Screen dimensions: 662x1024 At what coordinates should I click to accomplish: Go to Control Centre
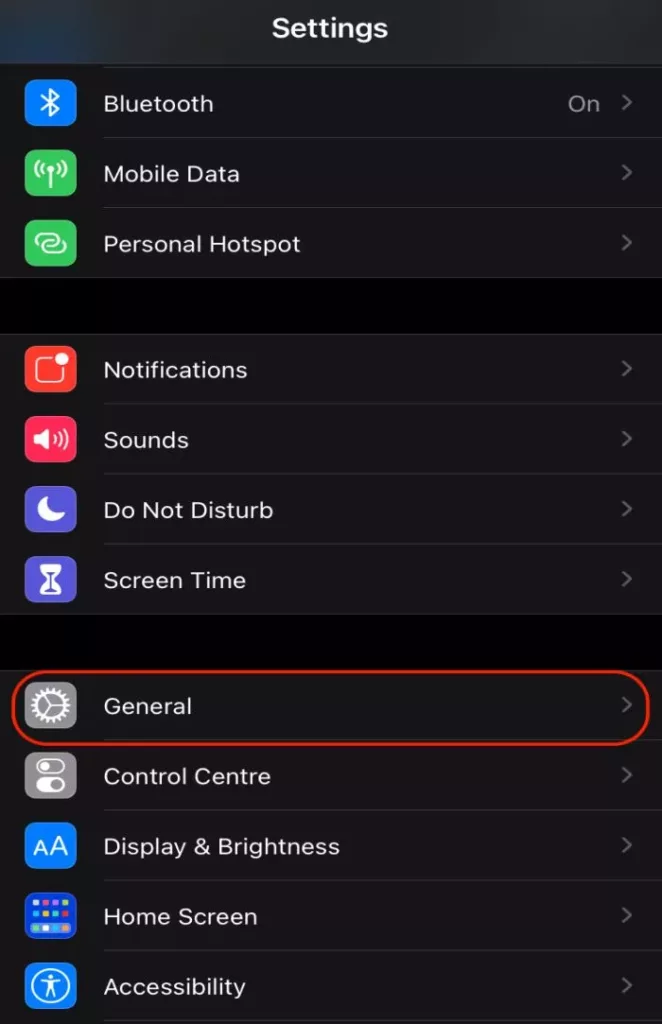(x=330, y=776)
